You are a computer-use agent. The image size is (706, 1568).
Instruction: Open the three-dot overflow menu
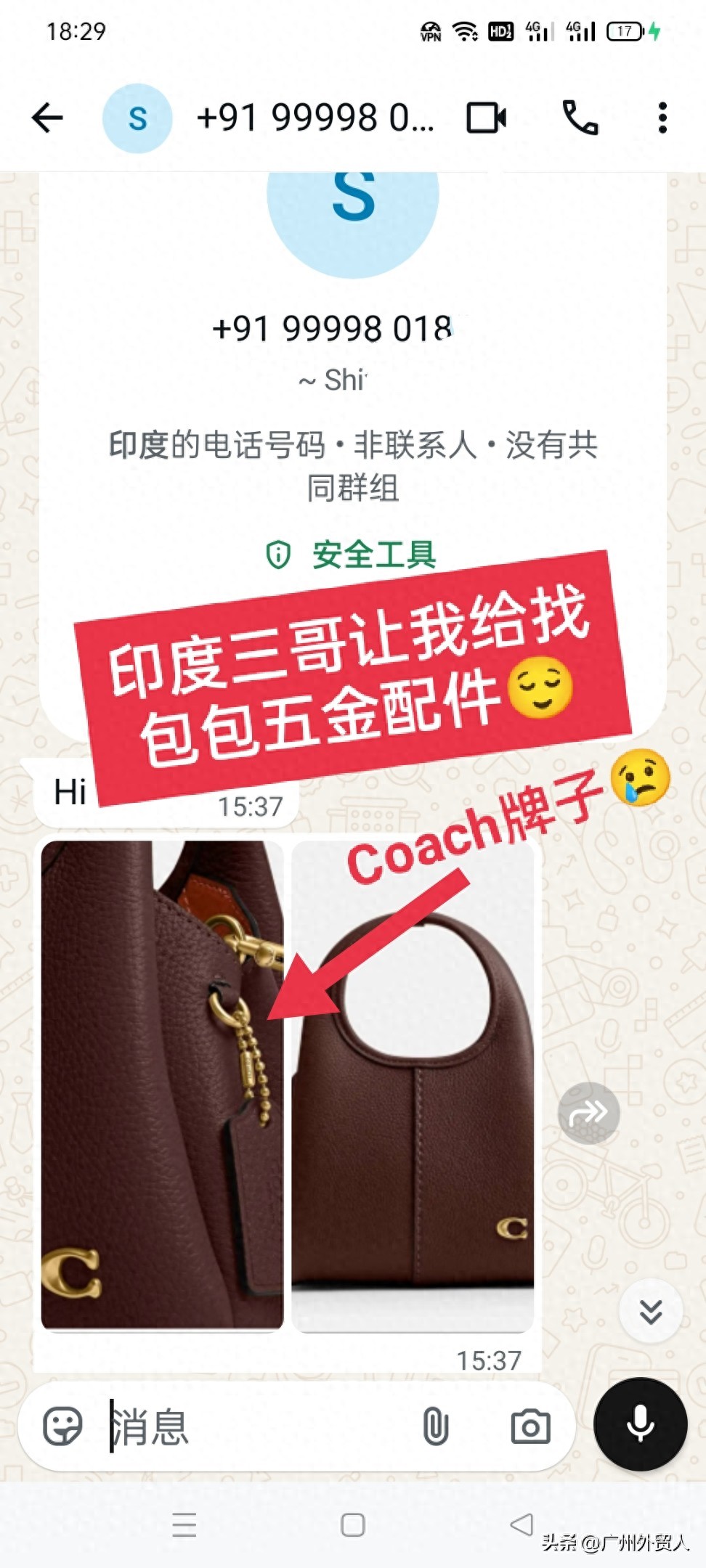click(662, 118)
